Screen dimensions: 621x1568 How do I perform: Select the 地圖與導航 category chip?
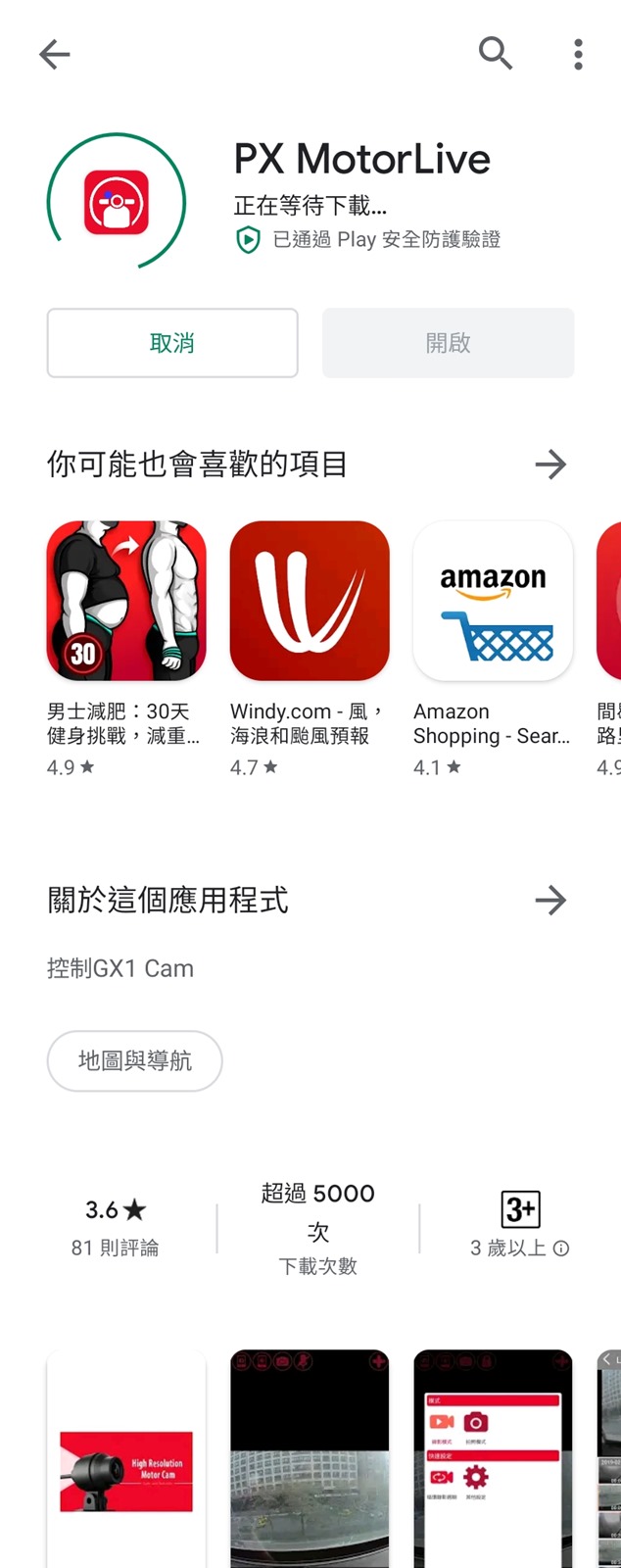click(135, 1060)
